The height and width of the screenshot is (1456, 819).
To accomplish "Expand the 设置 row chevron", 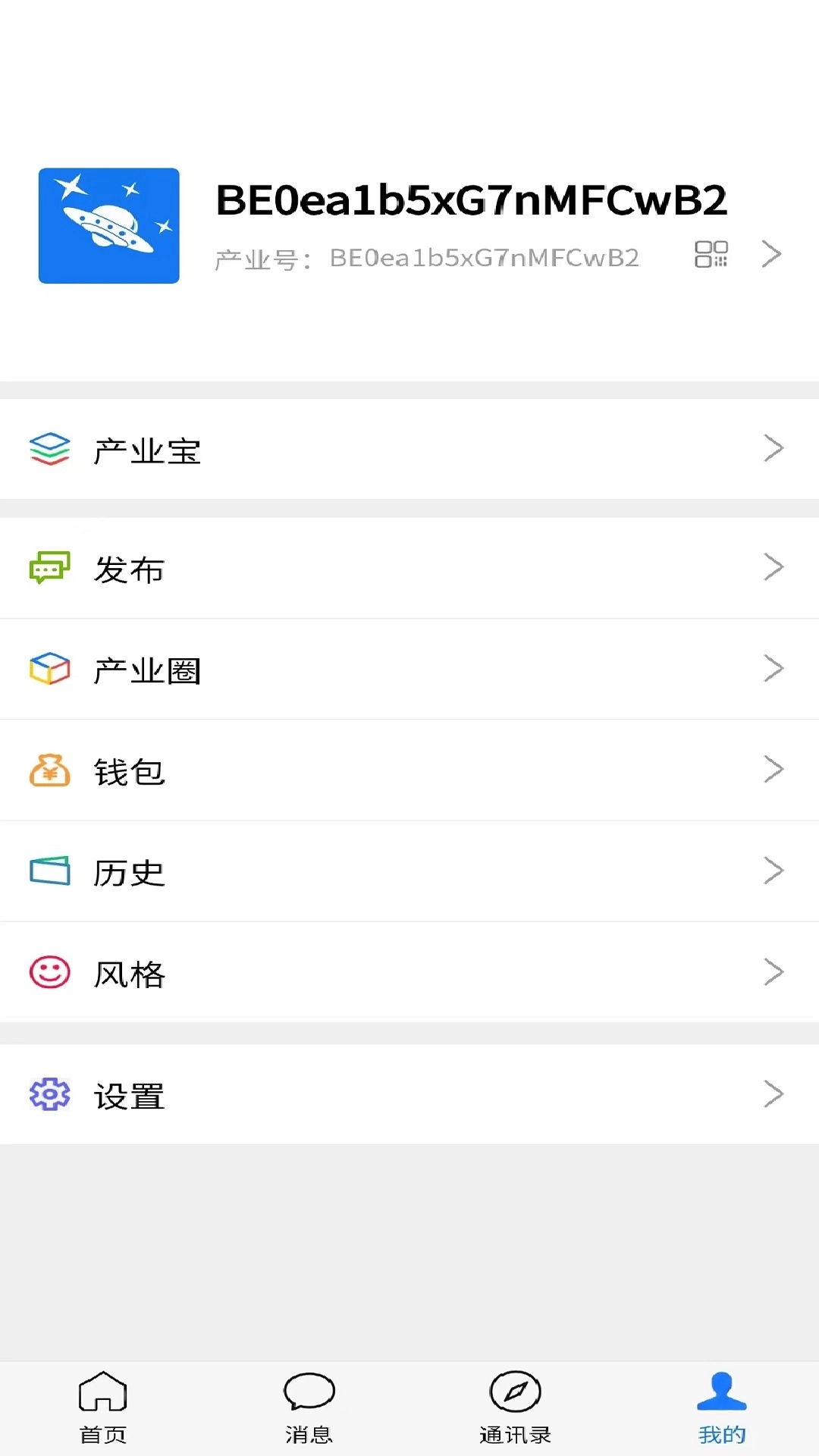I will pyautogui.click(x=773, y=1094).
